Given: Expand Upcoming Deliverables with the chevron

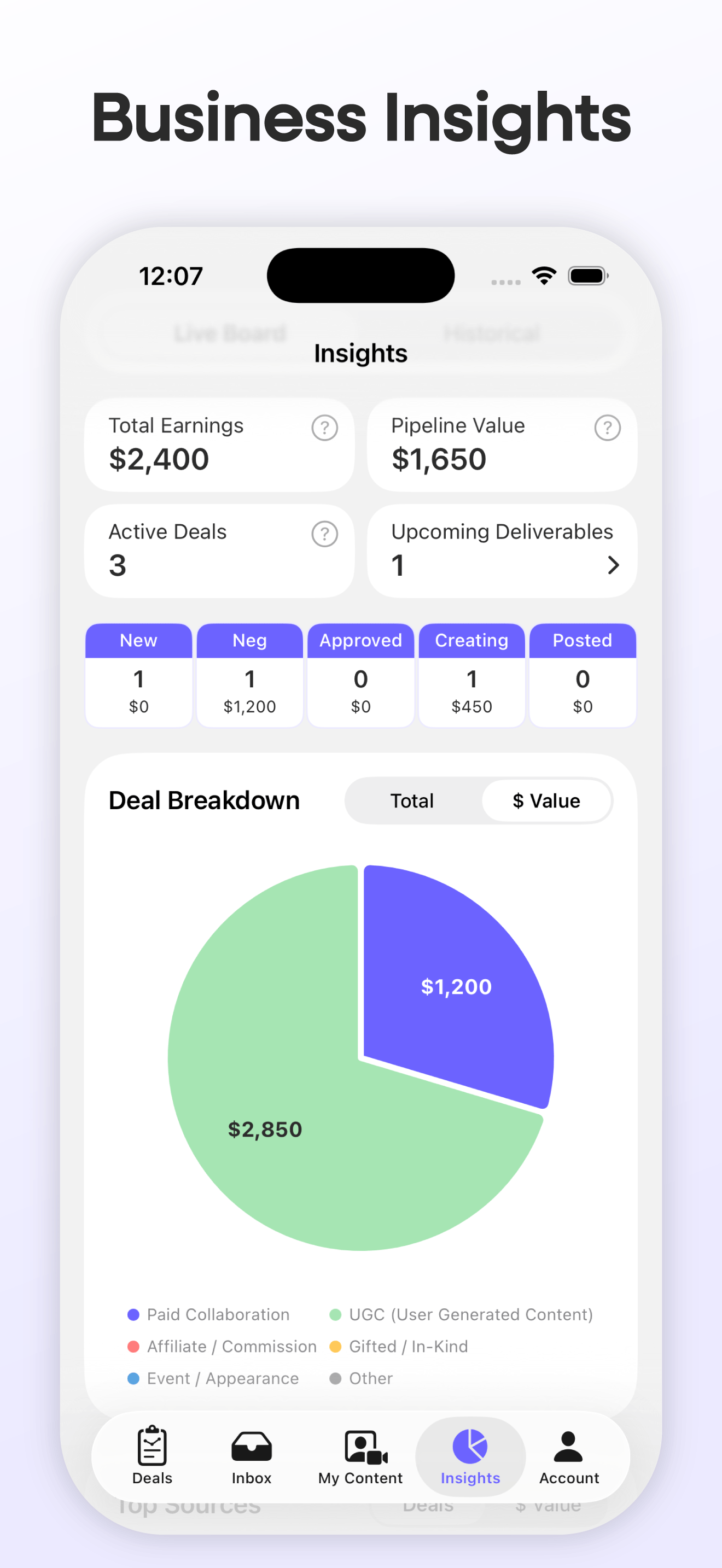Looking at the screenshot, I should pos(614,565).
